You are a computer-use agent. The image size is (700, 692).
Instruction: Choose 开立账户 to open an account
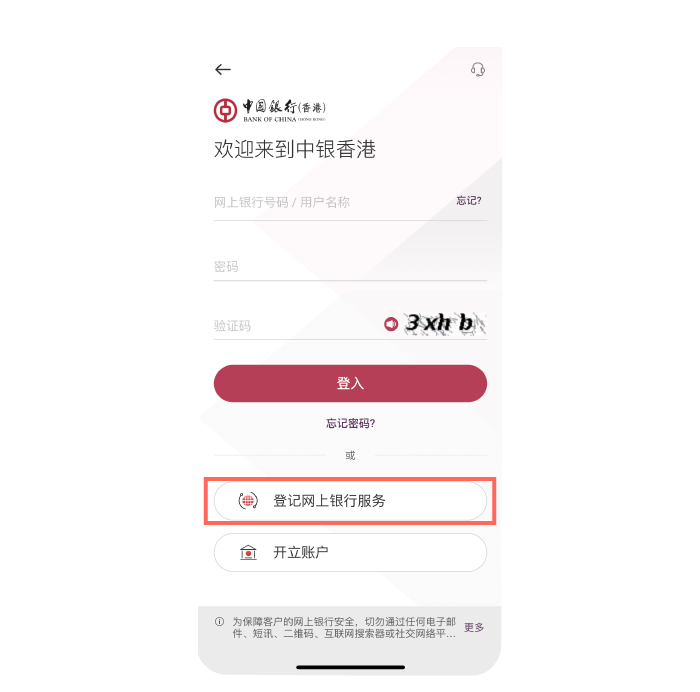[350, 552]
